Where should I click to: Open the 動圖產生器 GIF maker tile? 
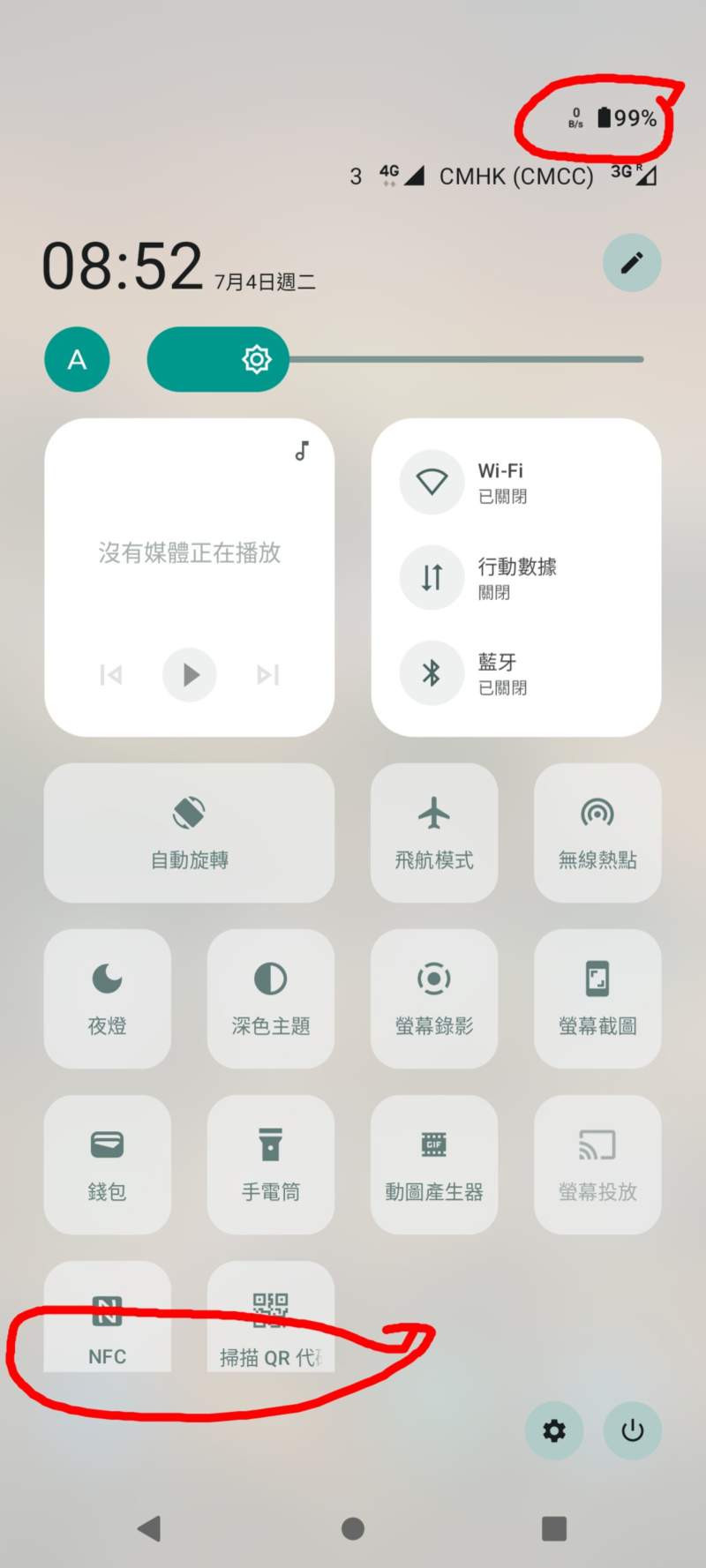(x=434, y=1165)
